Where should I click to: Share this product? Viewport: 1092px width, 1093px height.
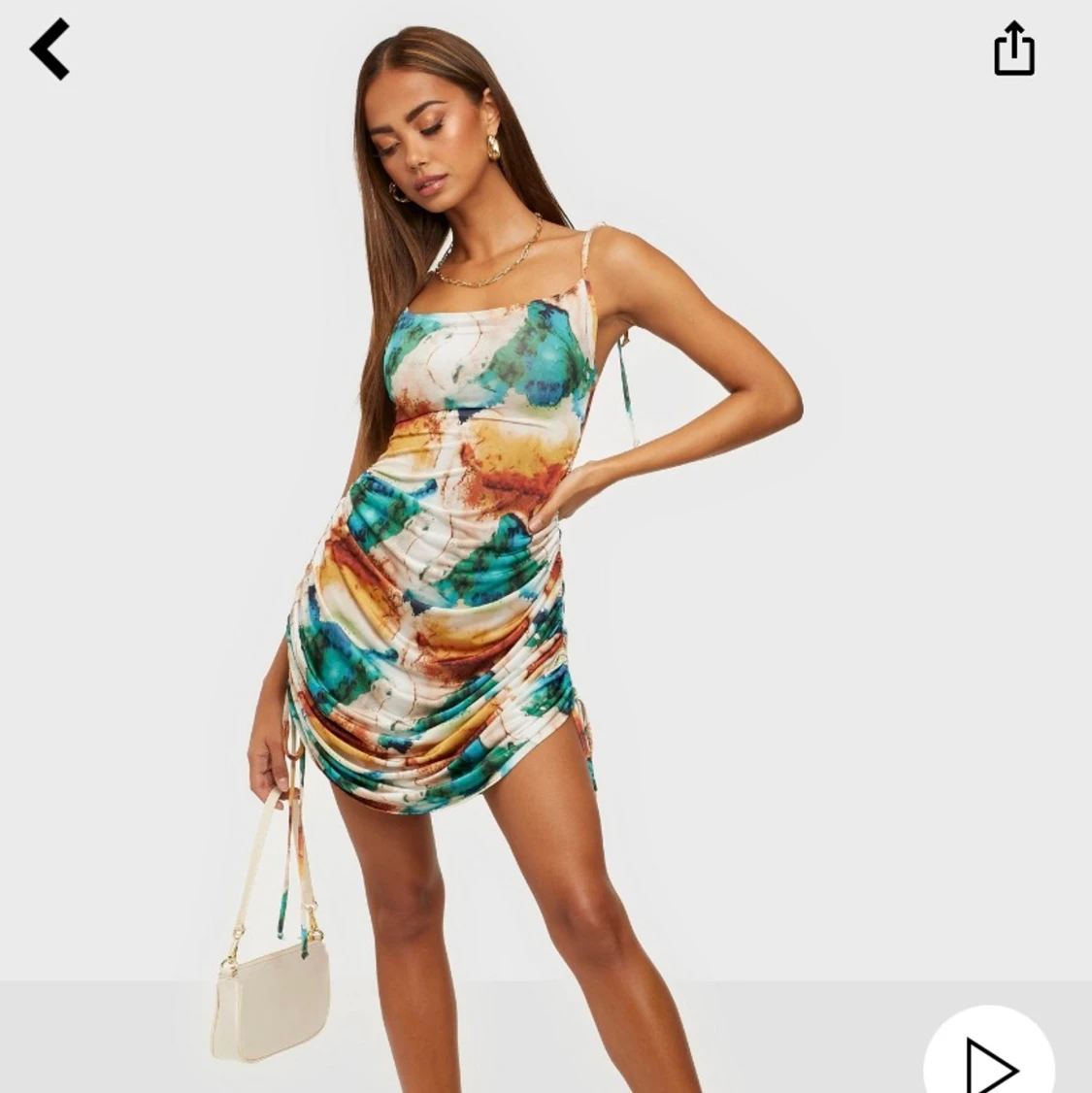[1014, 49]
